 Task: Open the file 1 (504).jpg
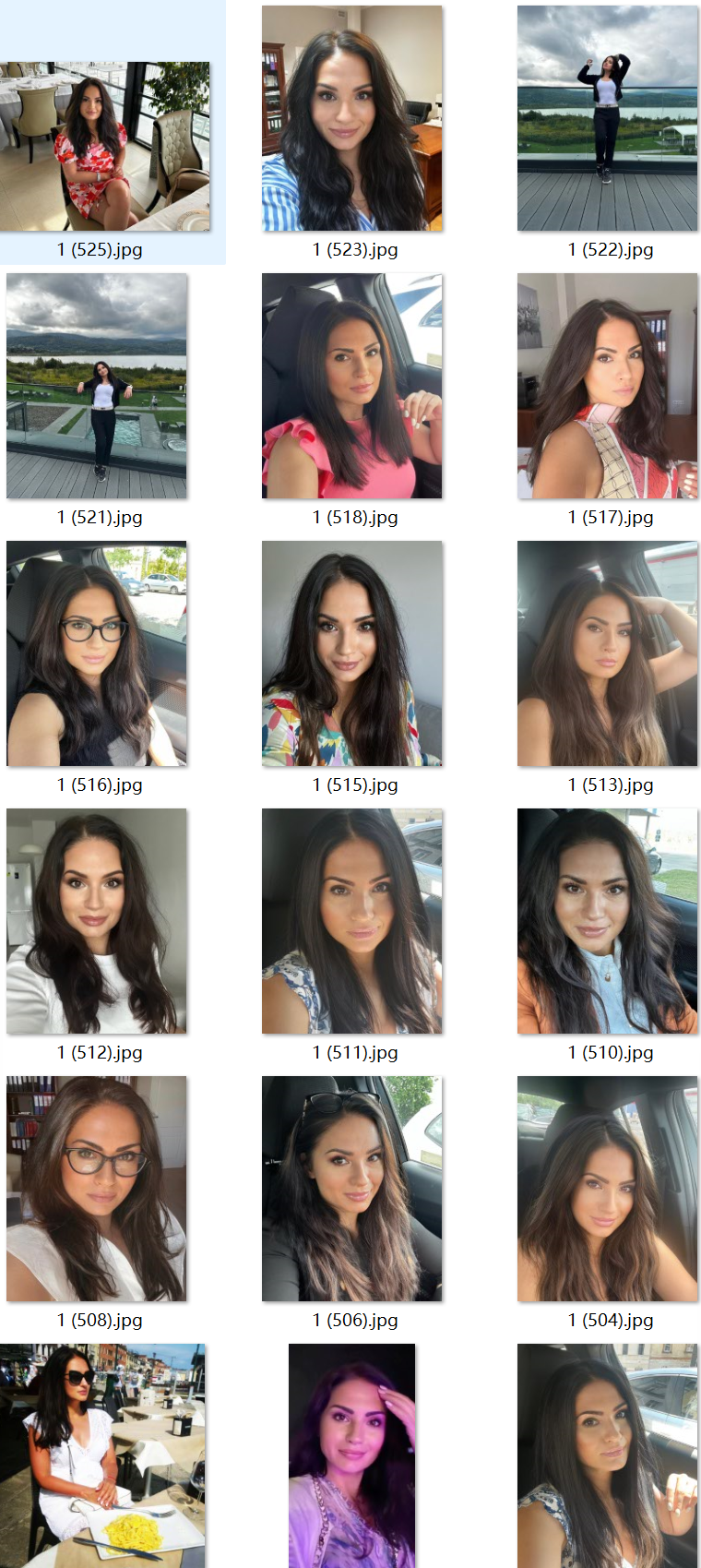click(607, 1189)
